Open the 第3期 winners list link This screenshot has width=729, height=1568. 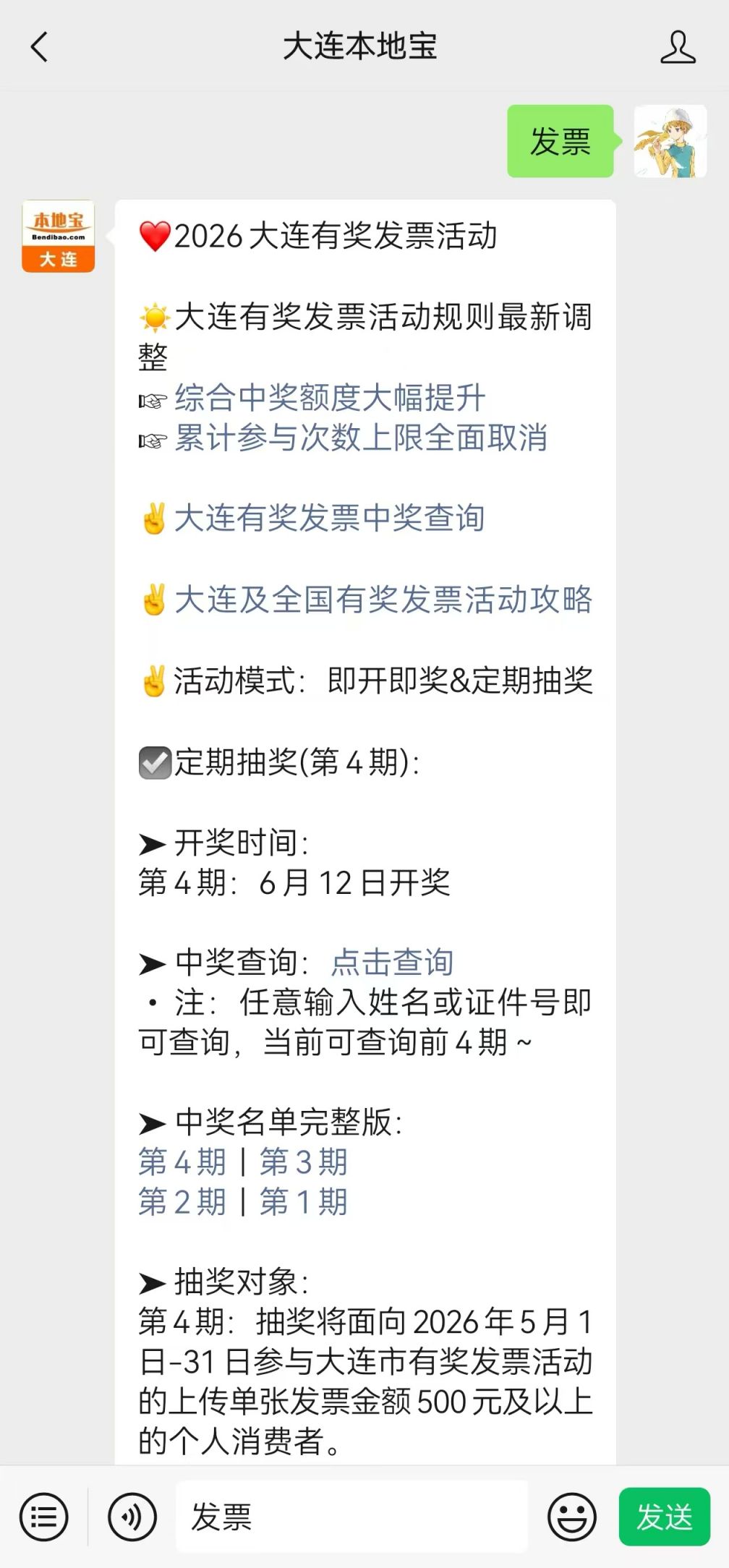click(304, 1162)
